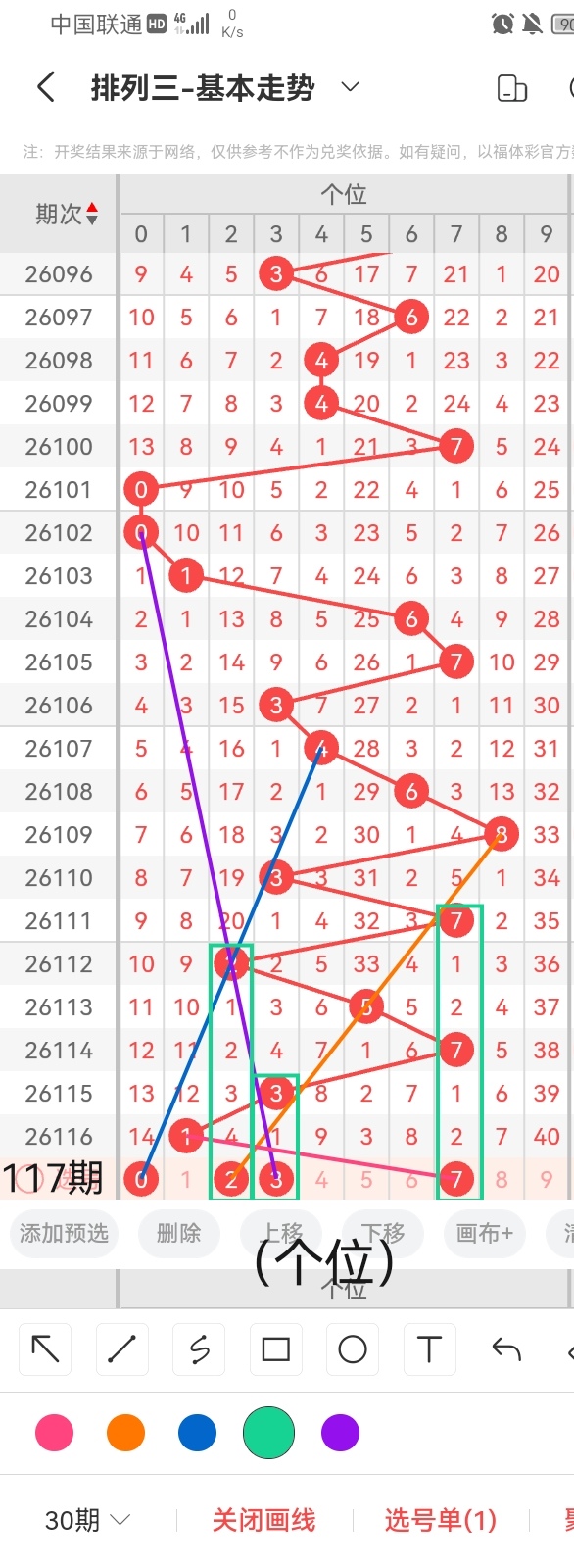This screenshot has height=1568, width=574.
Task: Sort the table by 期次 column
Action: (x=66, y=214)
